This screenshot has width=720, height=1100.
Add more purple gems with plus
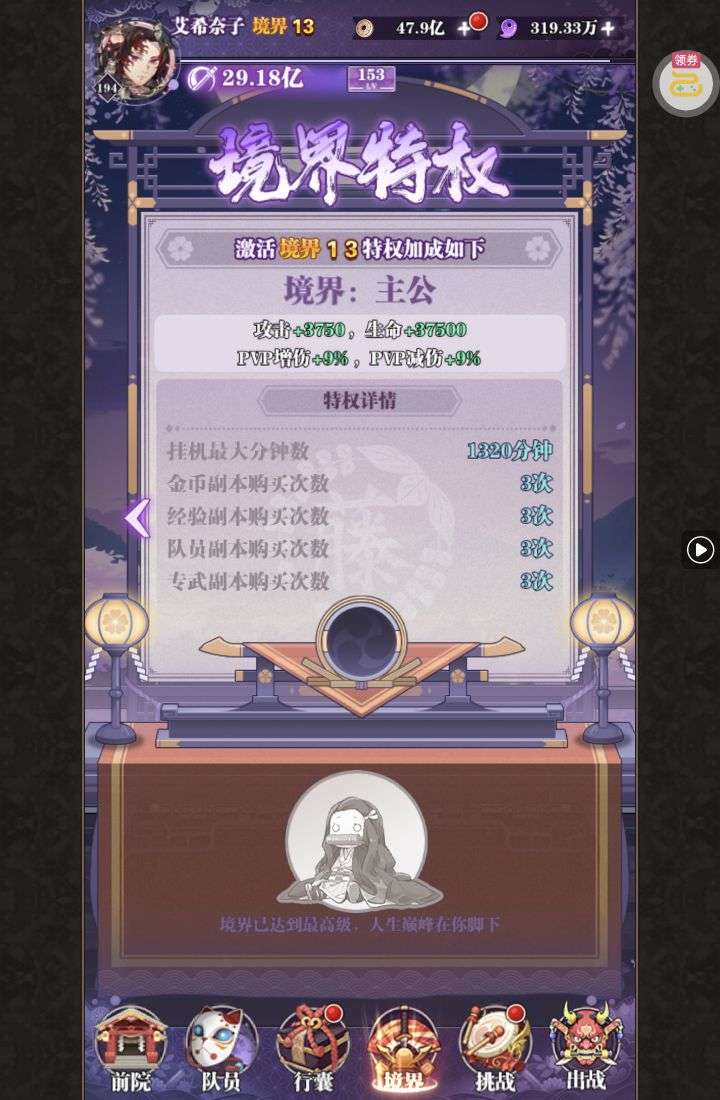click(x=607, y=29)
